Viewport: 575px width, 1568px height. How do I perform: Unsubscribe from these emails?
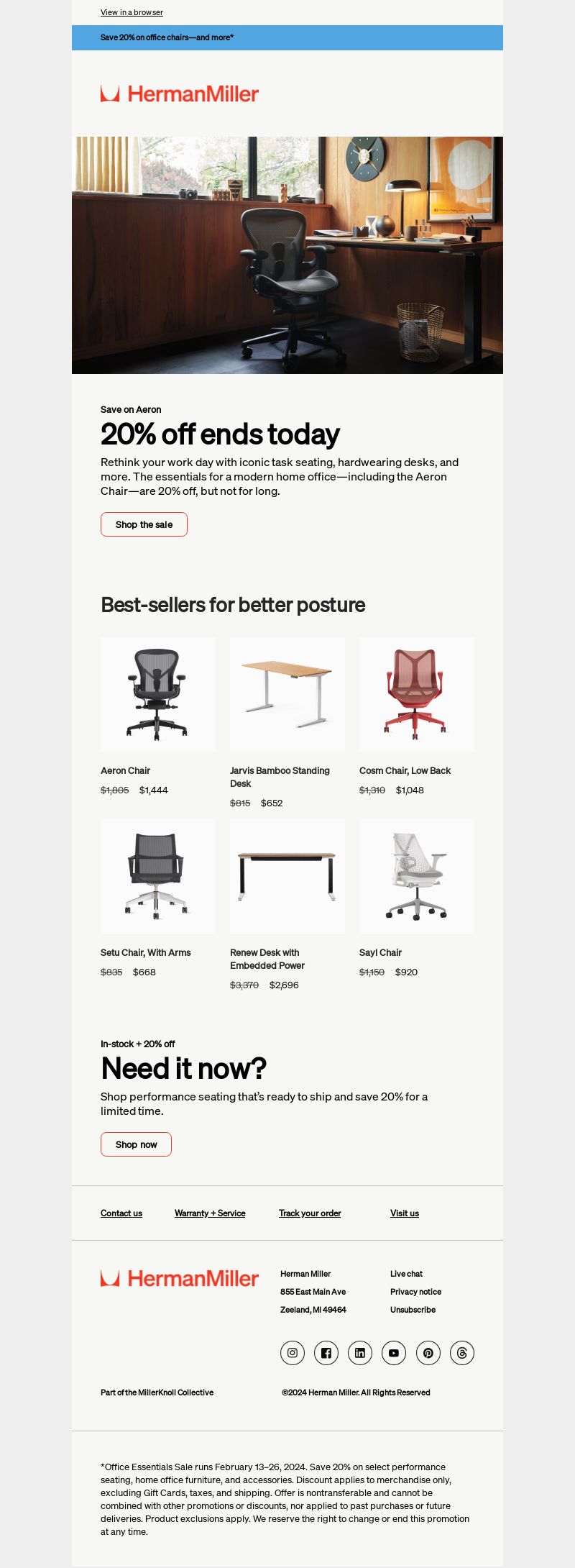point(413,1310)
